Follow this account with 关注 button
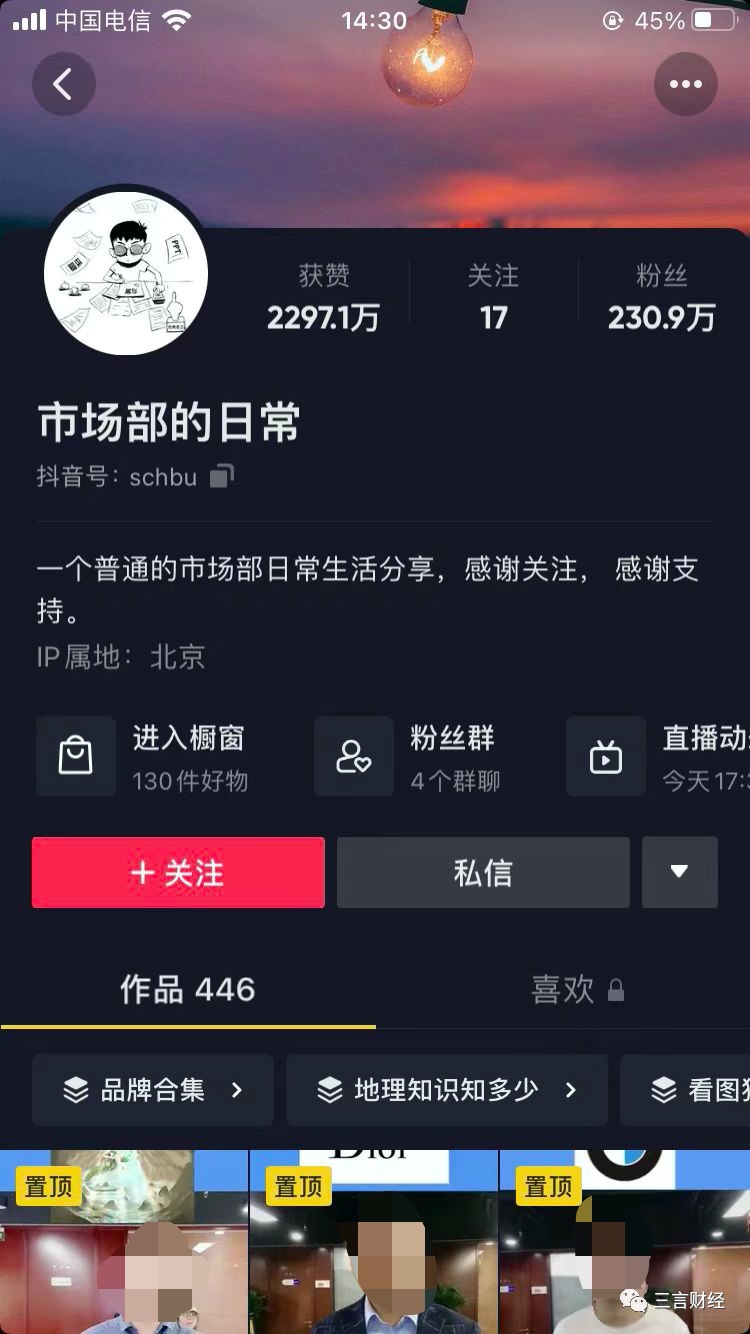The height and width of the screenshot is (1334, 750). point(178,873)
